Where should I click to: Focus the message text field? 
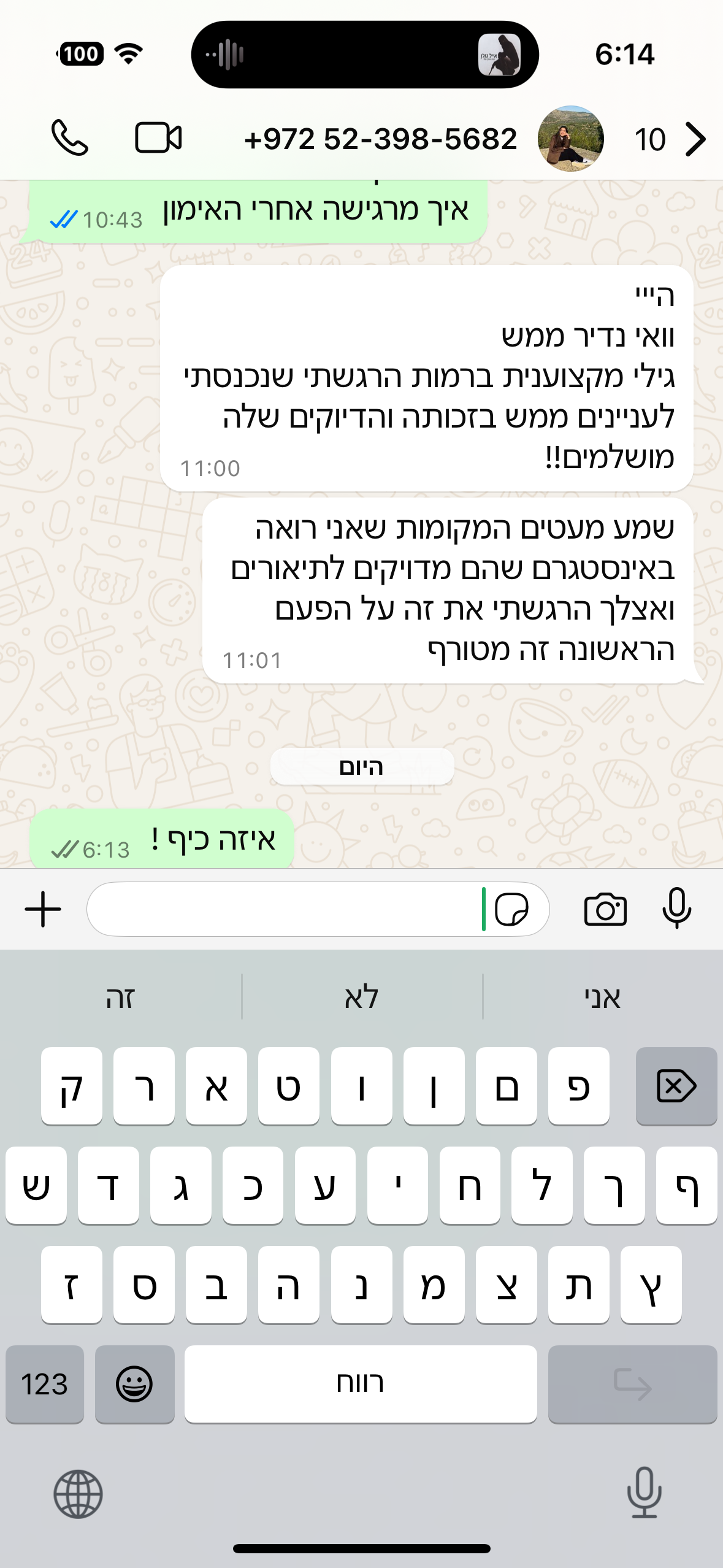tap(282, 909)
